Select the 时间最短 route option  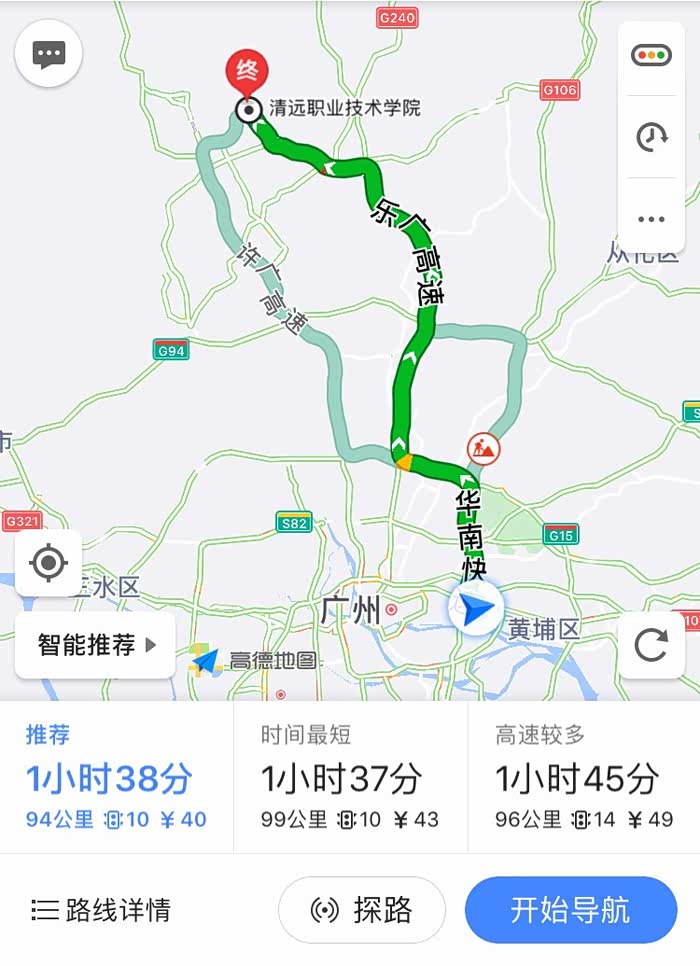tap(350, 777)
